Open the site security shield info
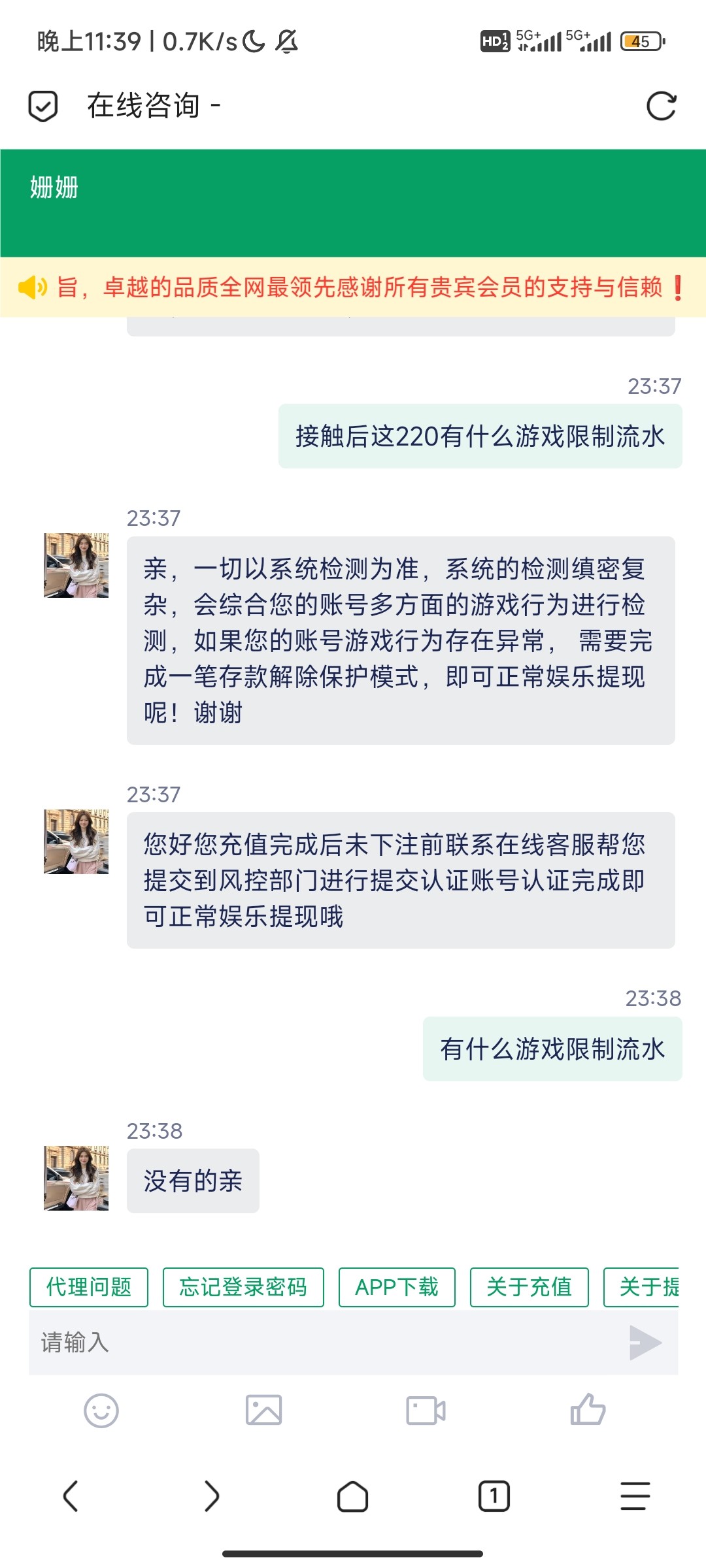Image resolution: width=706 pixels, height=1568 pixels. [x=43, y=106]
